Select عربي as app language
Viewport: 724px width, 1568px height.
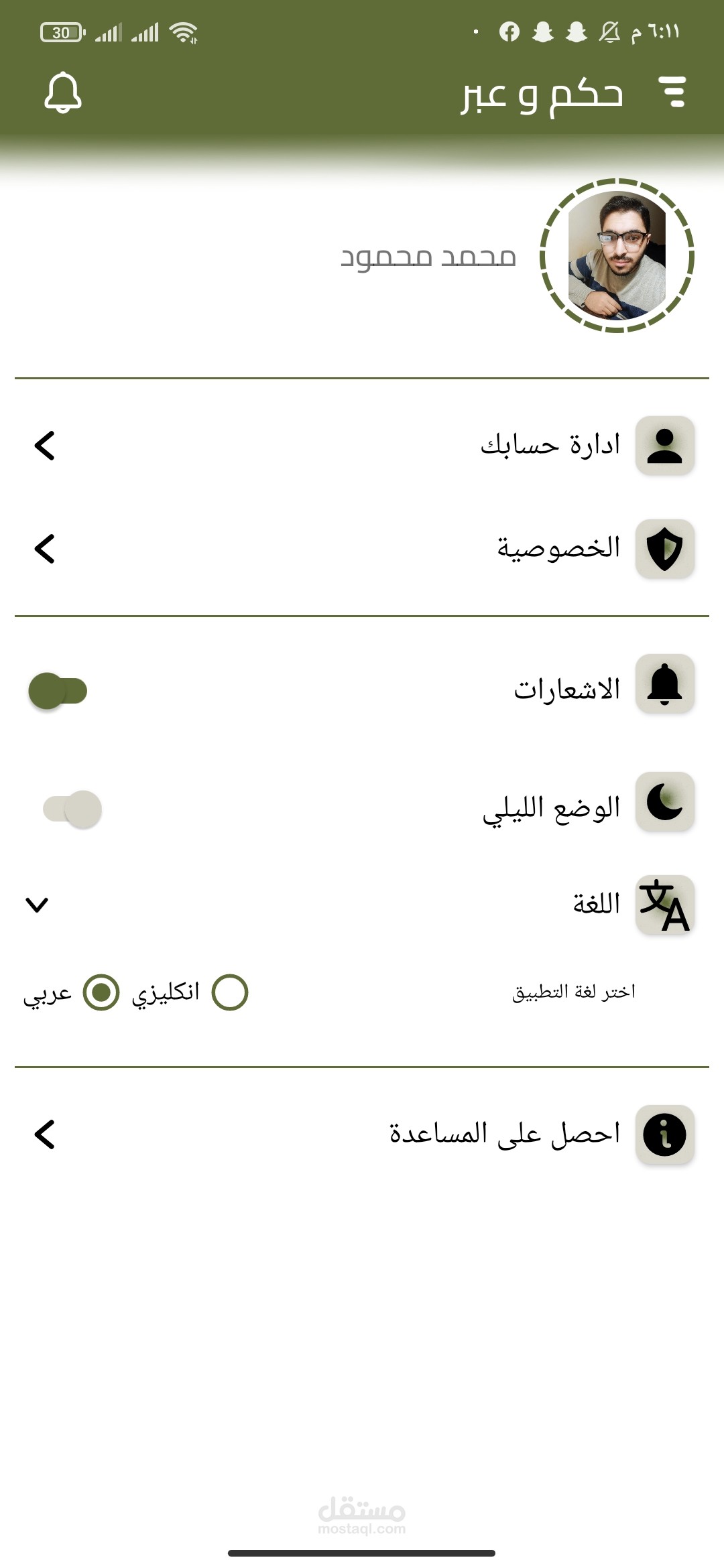click(x=101, y=992)
